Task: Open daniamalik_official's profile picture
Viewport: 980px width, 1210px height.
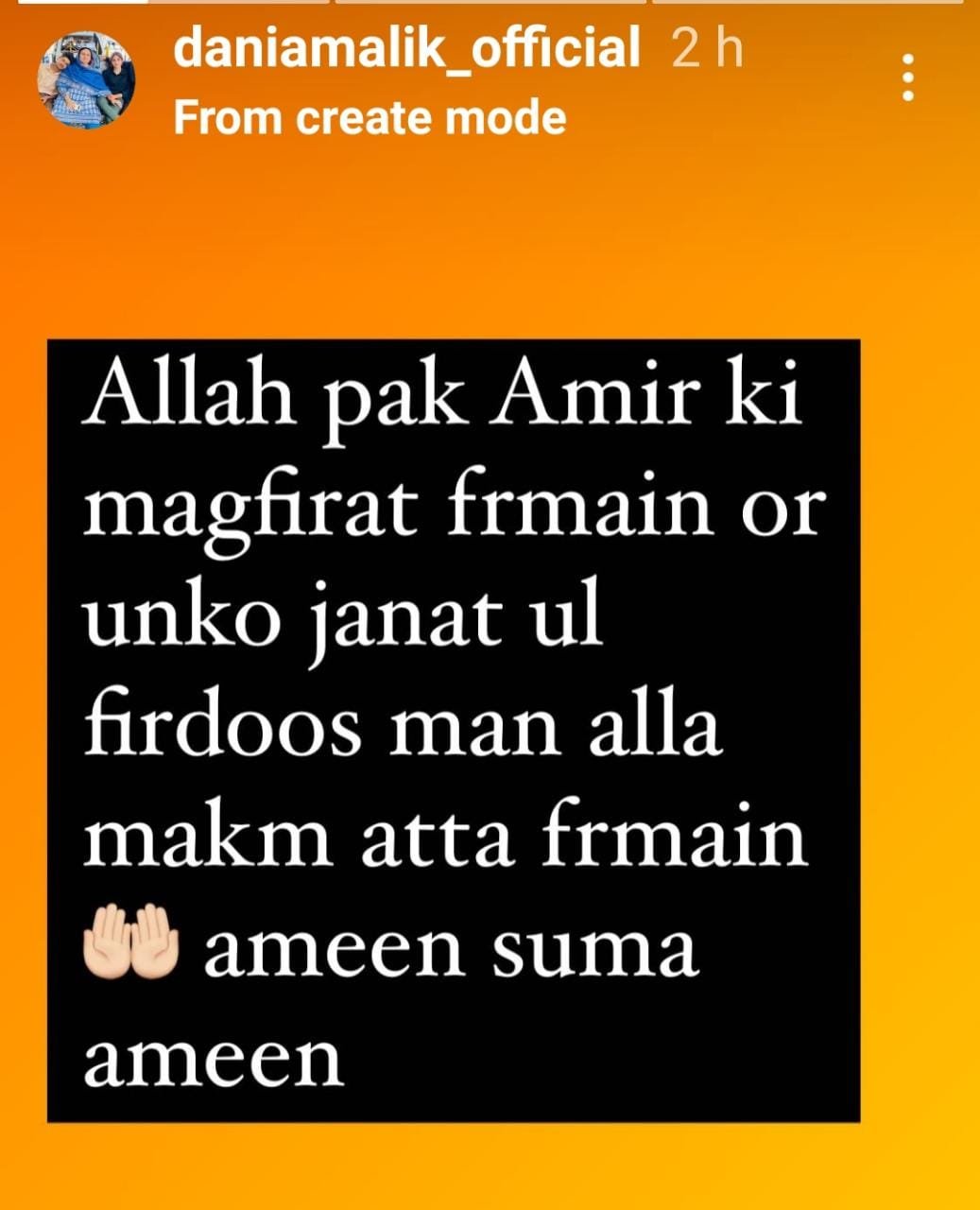Action: coord(86,79)
